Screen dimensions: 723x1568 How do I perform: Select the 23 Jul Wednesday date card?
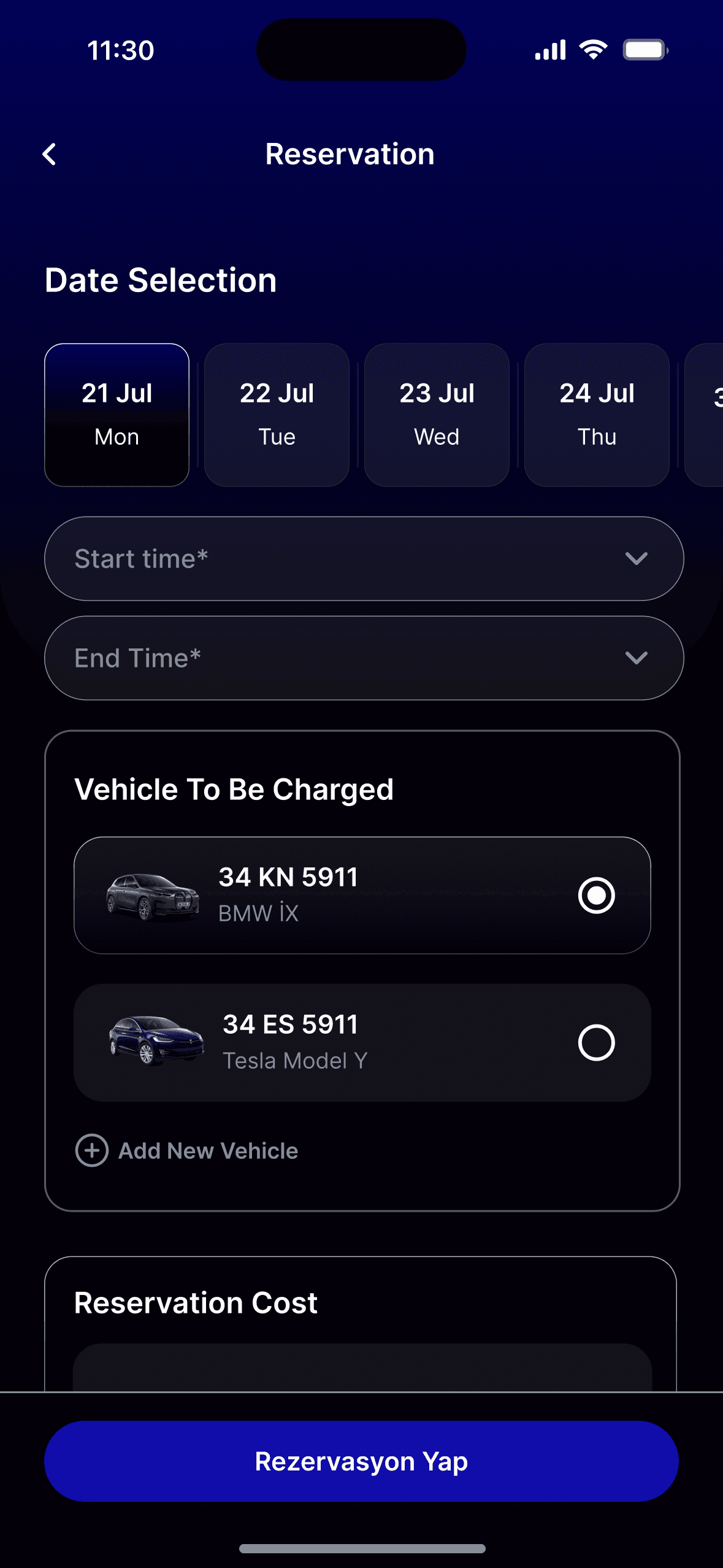(x=436, y=414)
